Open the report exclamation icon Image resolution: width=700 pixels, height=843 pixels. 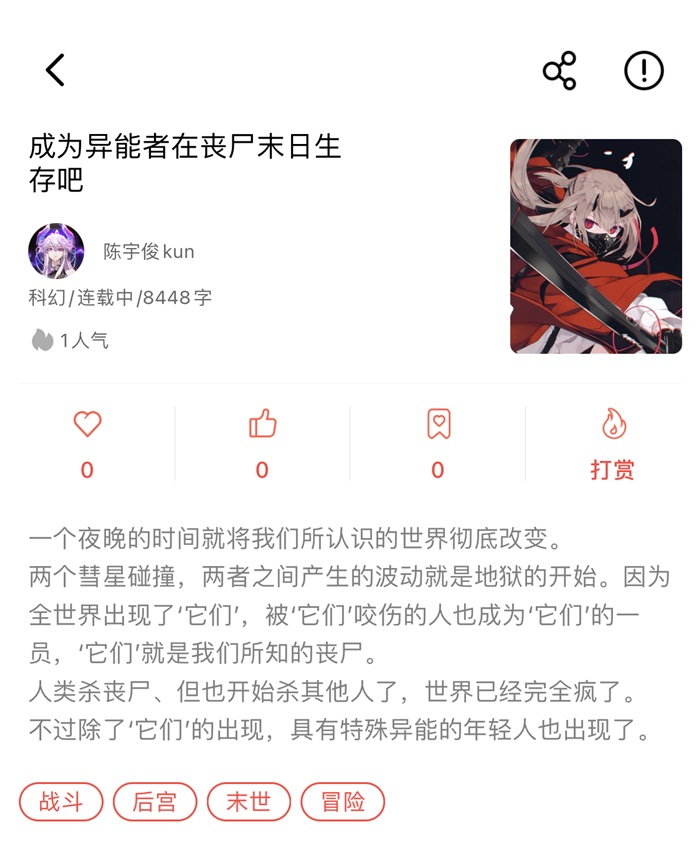[x=643, y=70]
